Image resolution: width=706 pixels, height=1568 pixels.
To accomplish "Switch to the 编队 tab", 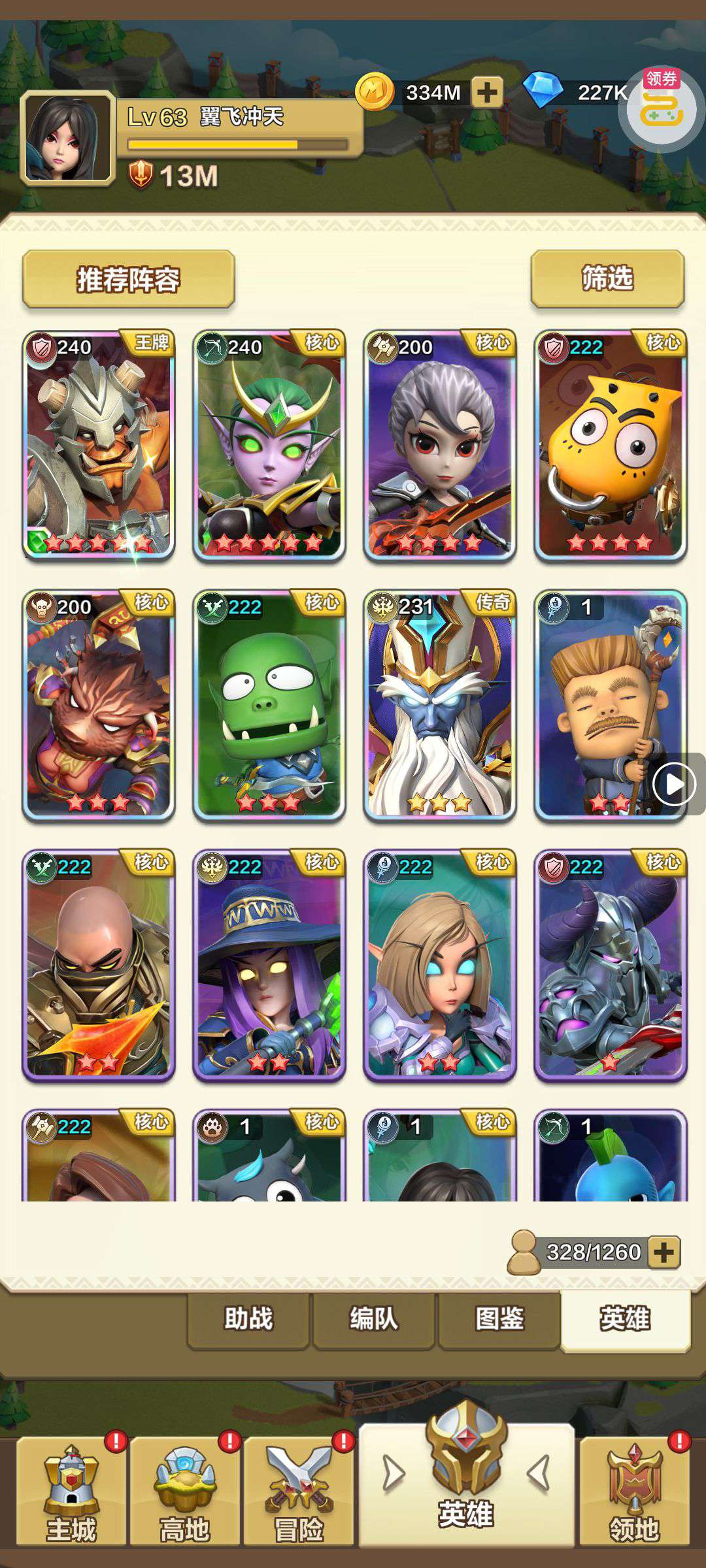I will pyautogui.click(x=373, y=1318).
